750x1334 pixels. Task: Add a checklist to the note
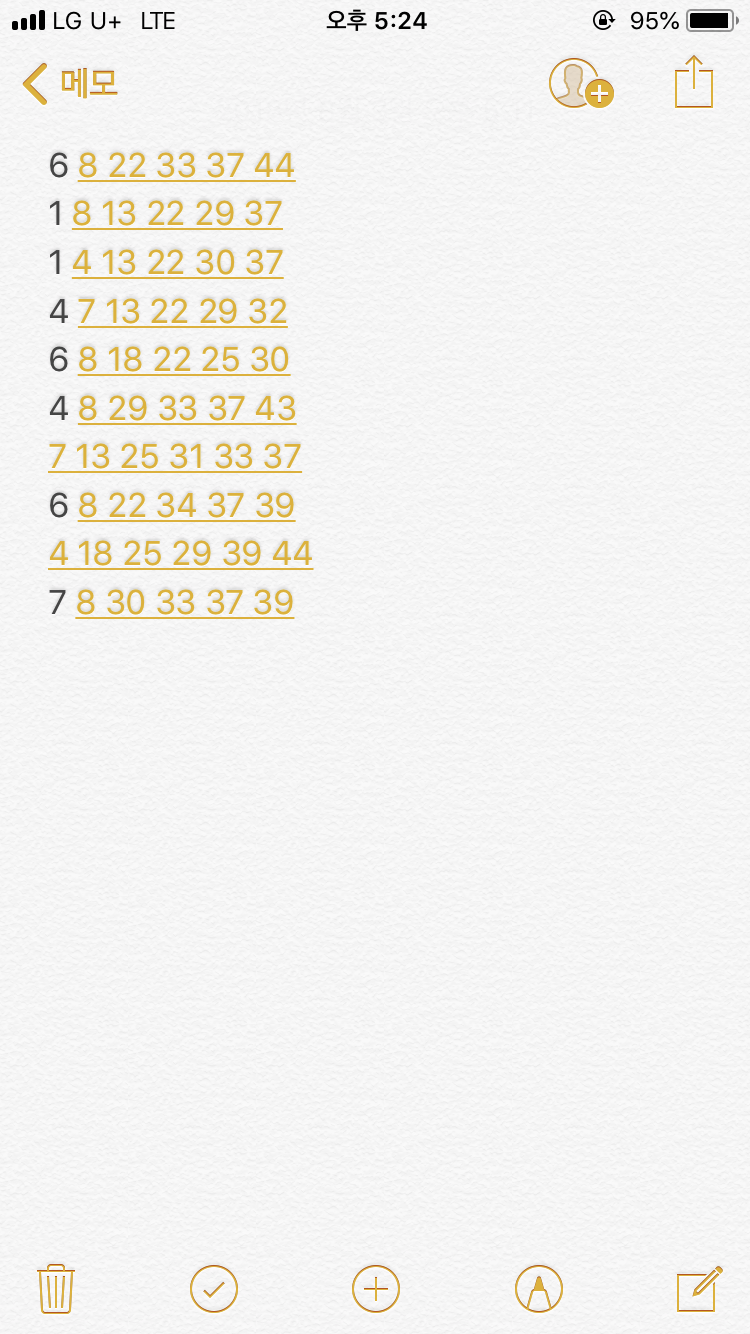[x=214, y=1288]
